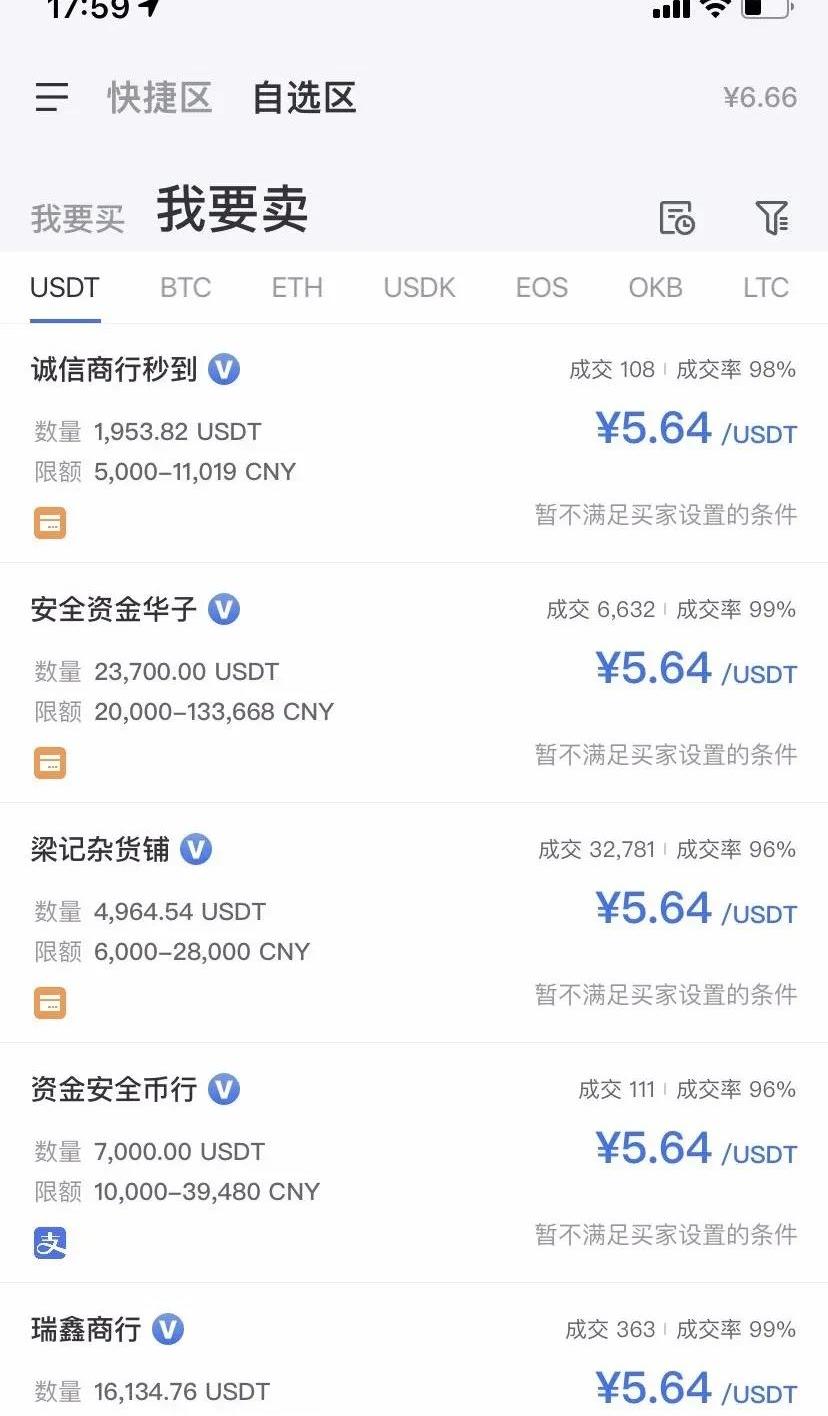The width and height of the screenshot is (828, 1416).
Task: Choose the OKB coin tab
Action: 655,288
